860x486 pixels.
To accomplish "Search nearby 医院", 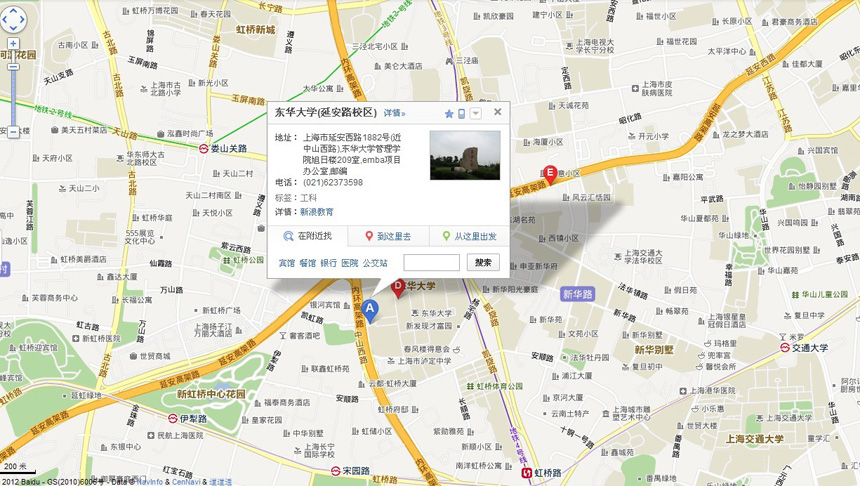I will coord(349,262).
